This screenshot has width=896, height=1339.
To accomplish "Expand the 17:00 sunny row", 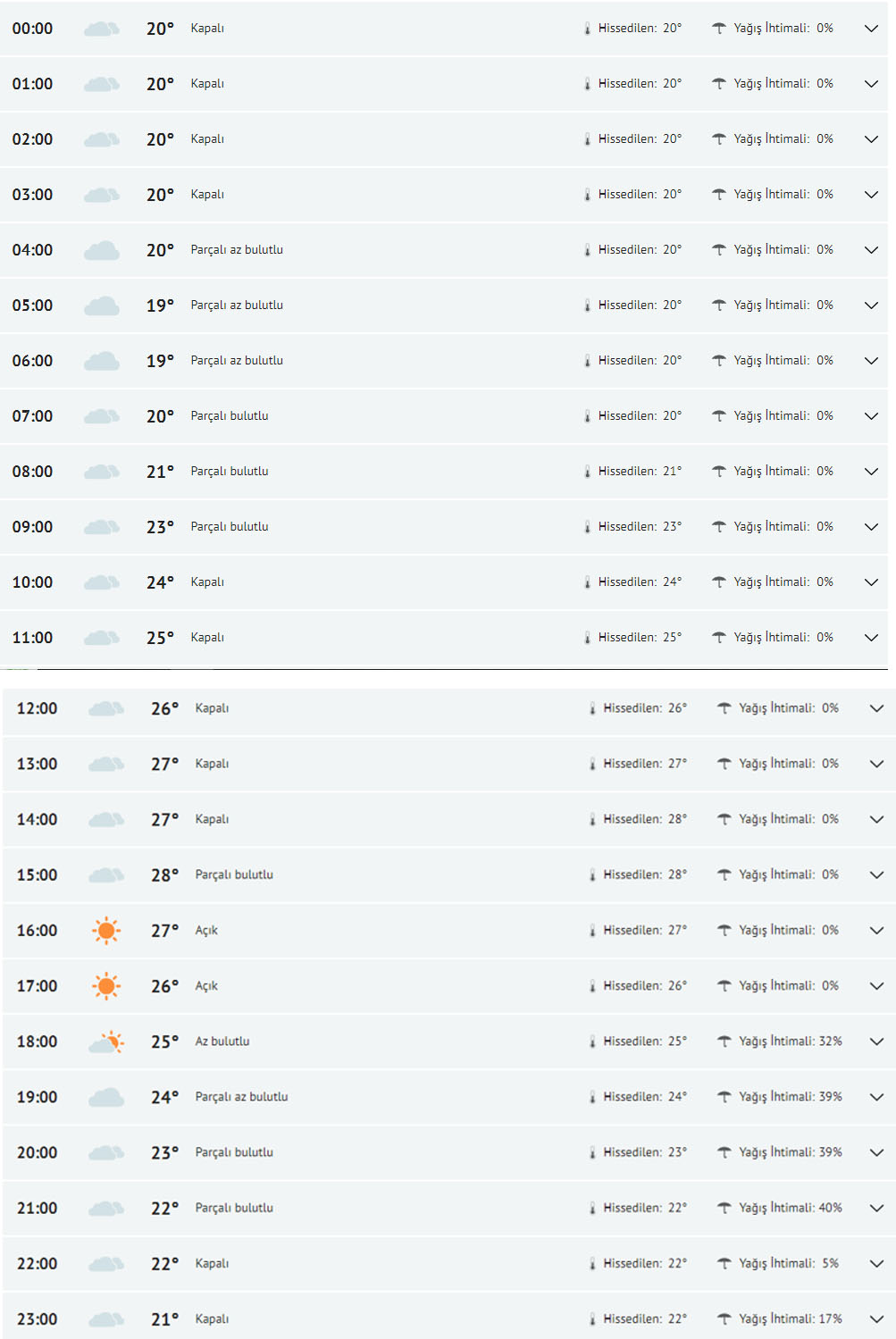I will pyautogui.click(x=876, y=985).
